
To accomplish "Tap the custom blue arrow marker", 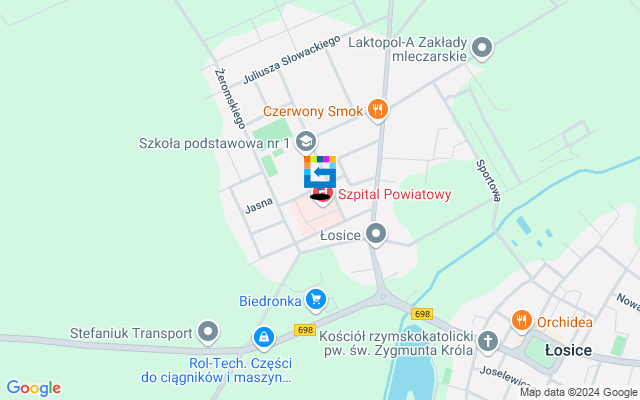I will (320, 172).
